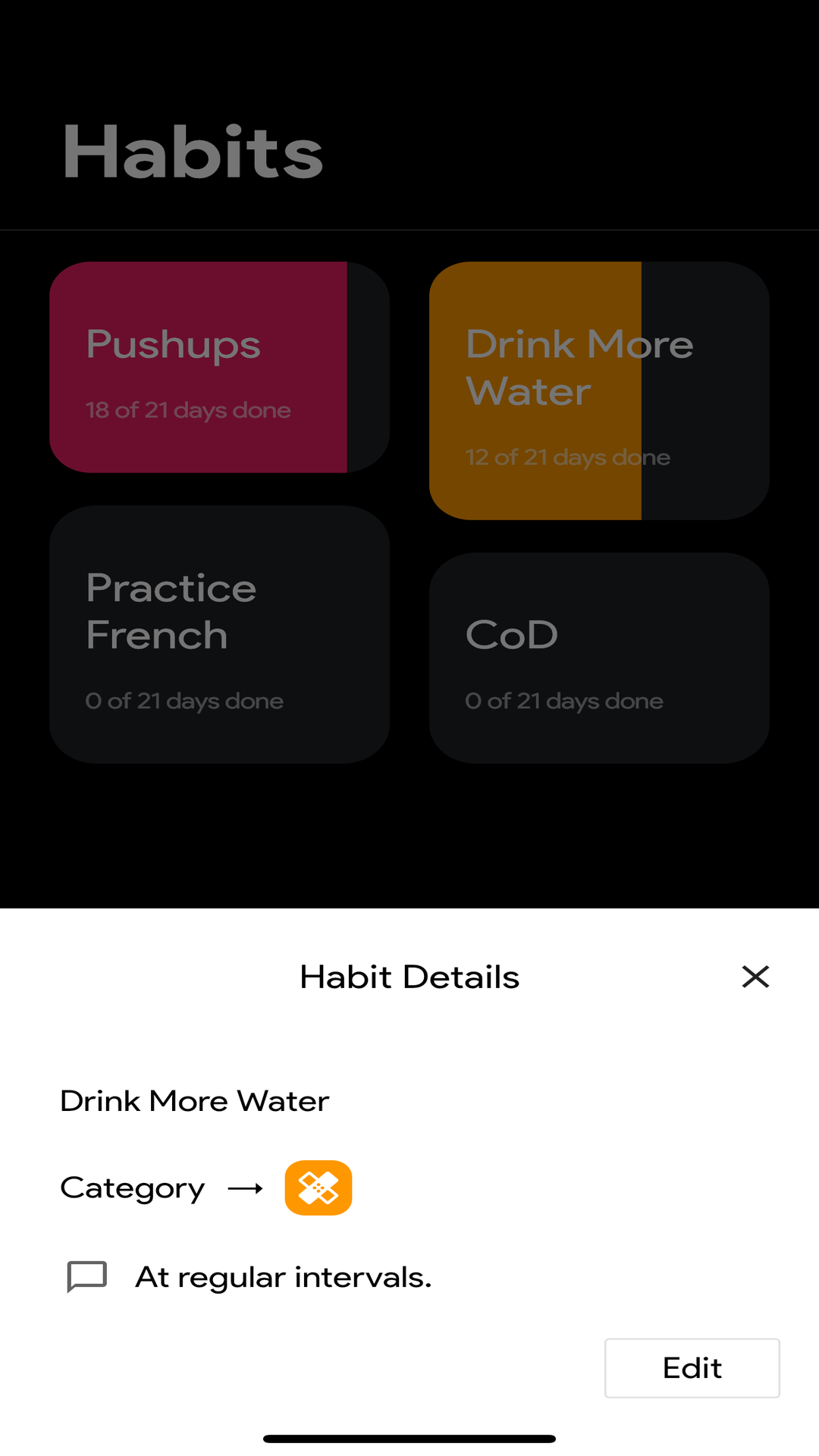
Task: Select the Drink More Water habit card
Action: pyautogui.click(x=599, y=391)
